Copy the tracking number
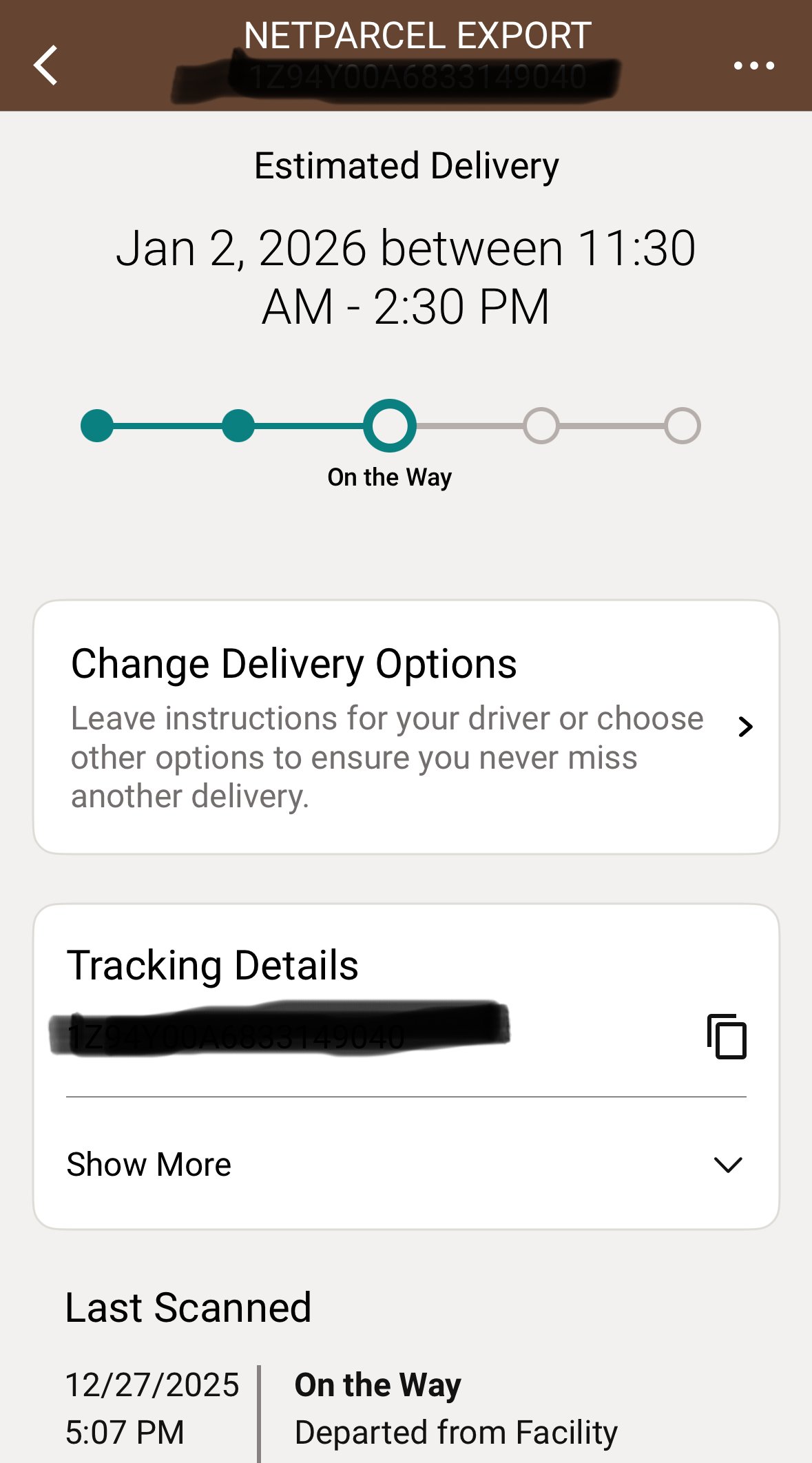The image size is (812, 1463). [x=727, y=1036]
